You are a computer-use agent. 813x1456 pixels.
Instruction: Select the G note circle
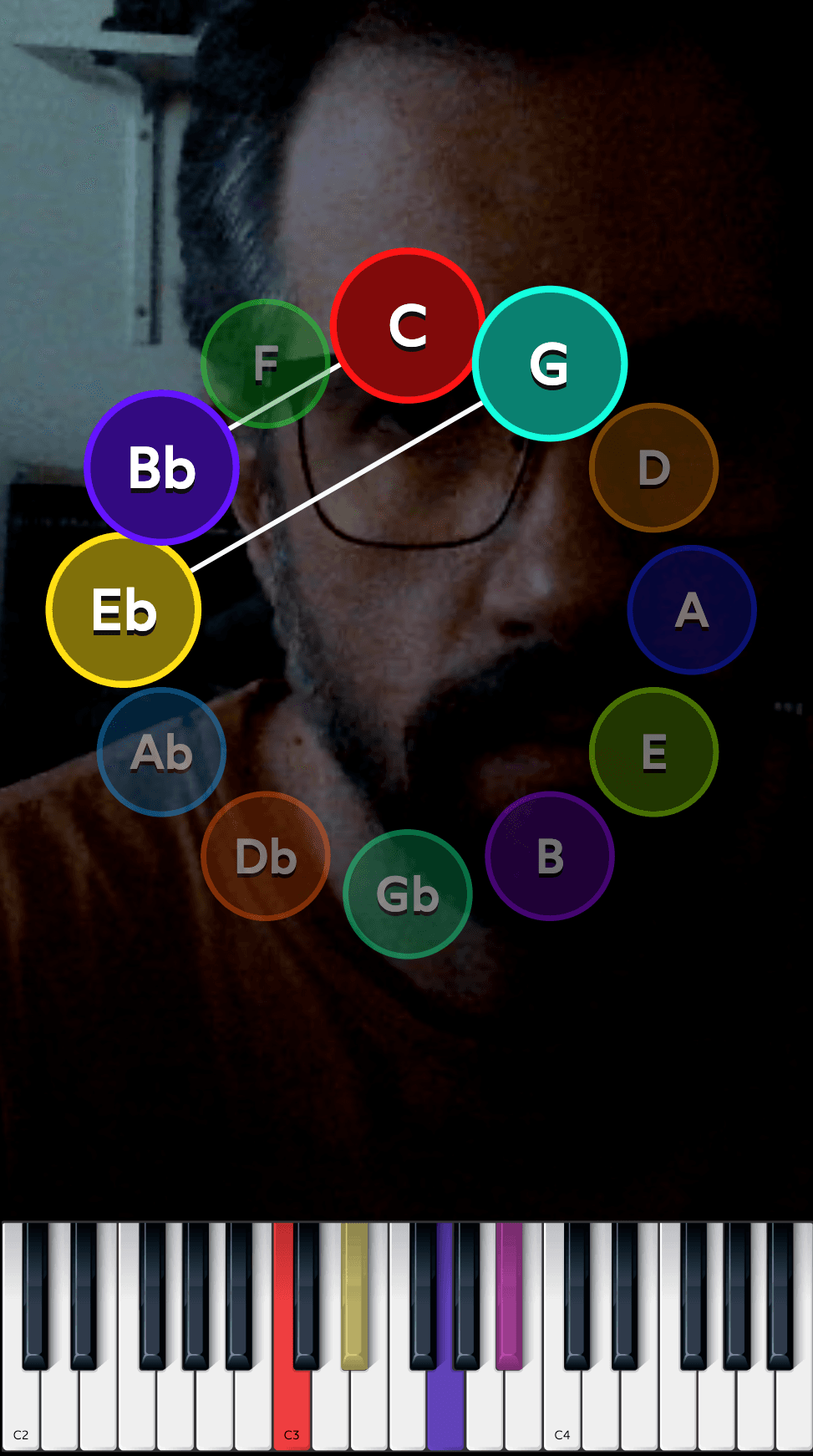(550, 364)
